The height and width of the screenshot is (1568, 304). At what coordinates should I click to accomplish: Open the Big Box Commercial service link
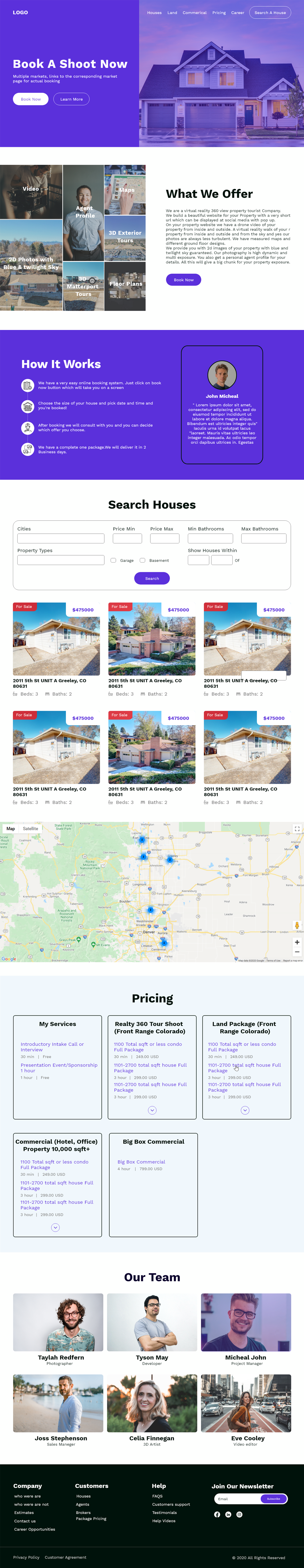[x=141, y=1162]
